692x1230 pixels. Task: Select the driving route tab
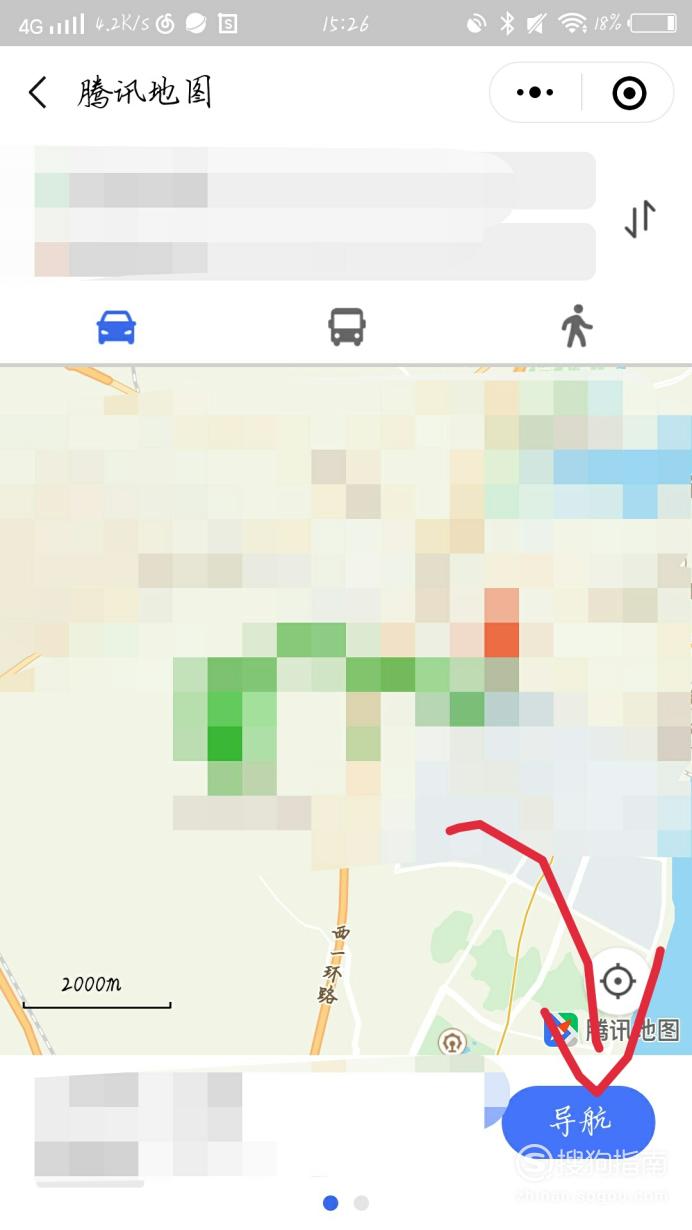116,327
